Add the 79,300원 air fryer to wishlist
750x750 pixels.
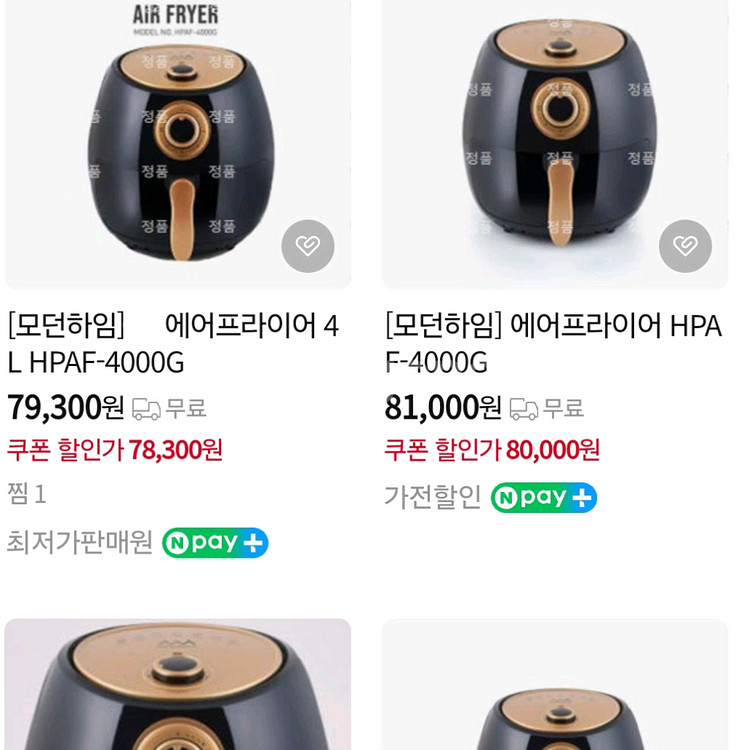click(308, 246)
